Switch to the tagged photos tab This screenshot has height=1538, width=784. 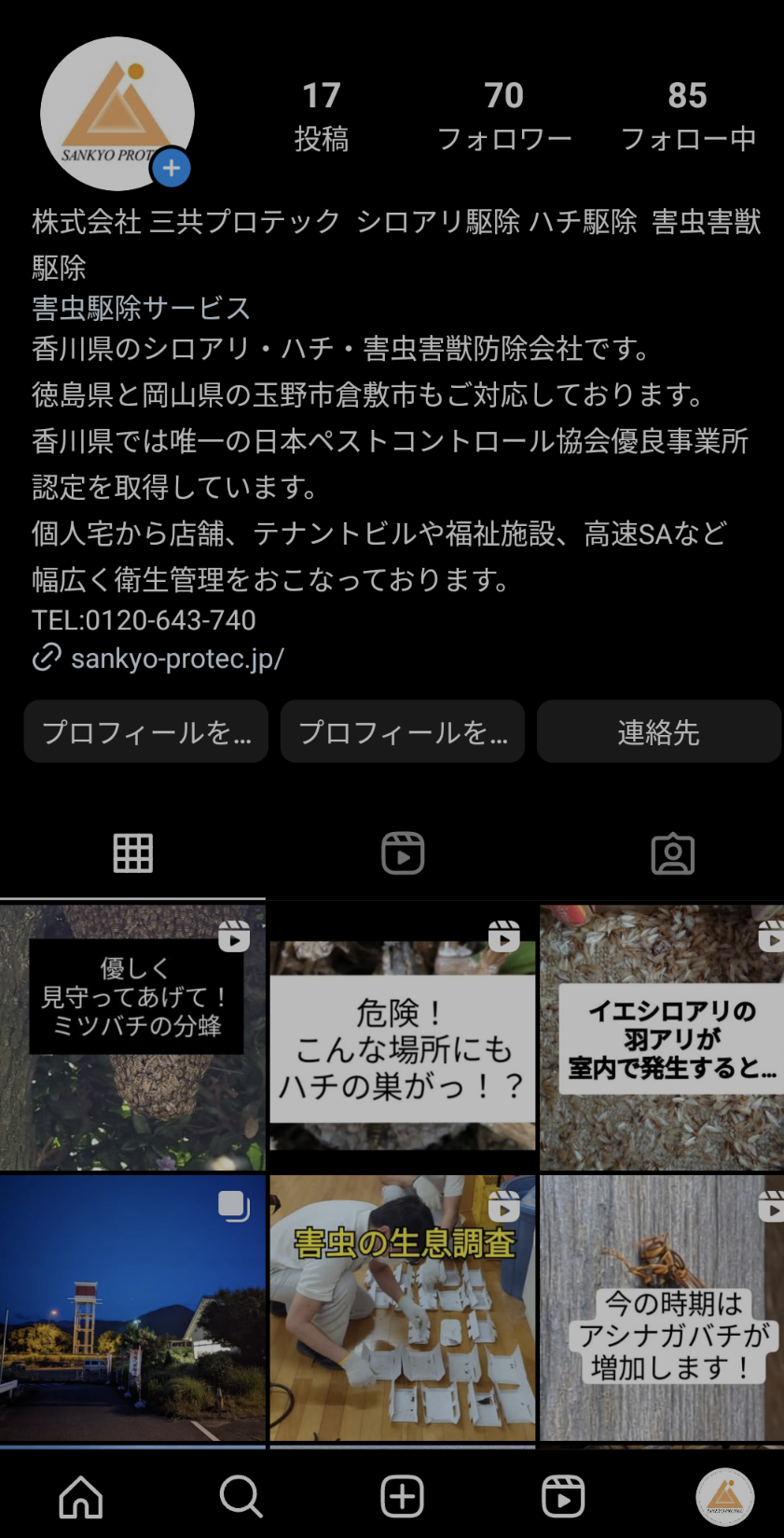click(x=672, y=853)
